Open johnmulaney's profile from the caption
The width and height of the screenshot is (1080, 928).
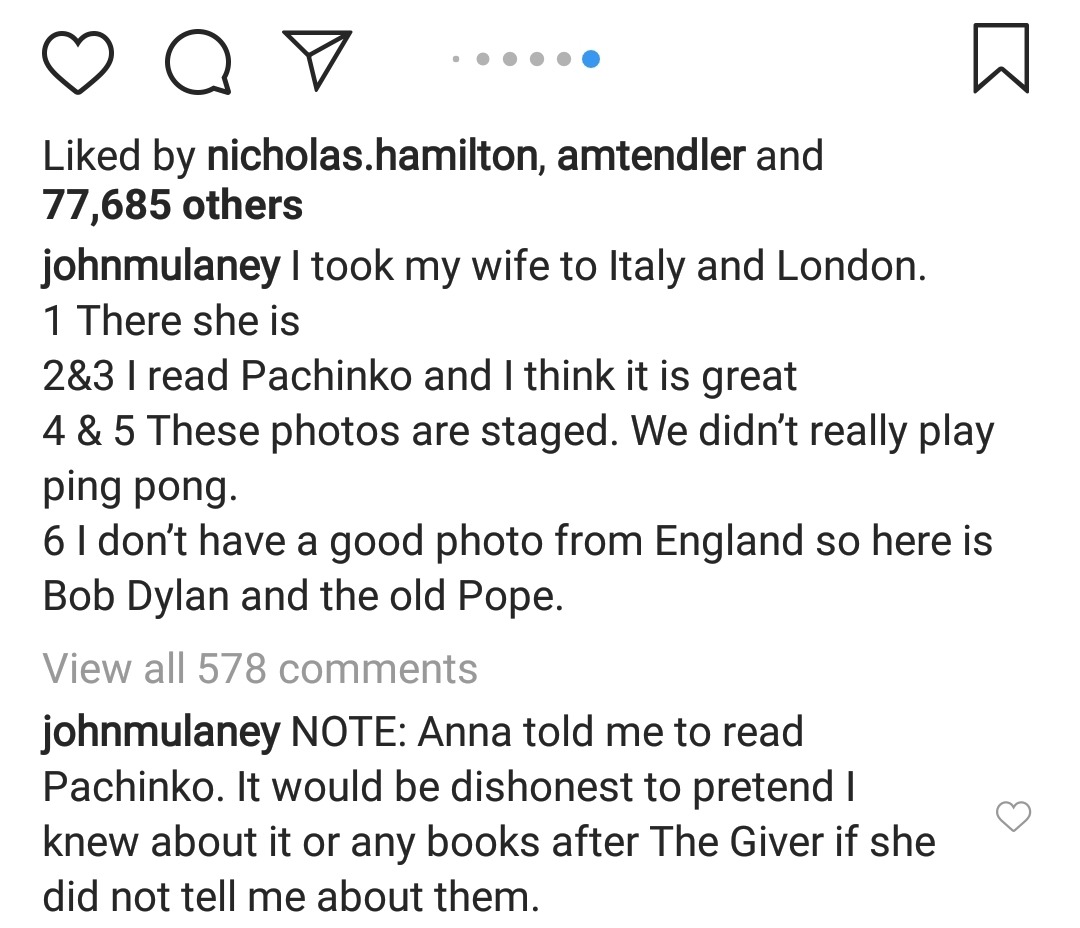[162, 267]
